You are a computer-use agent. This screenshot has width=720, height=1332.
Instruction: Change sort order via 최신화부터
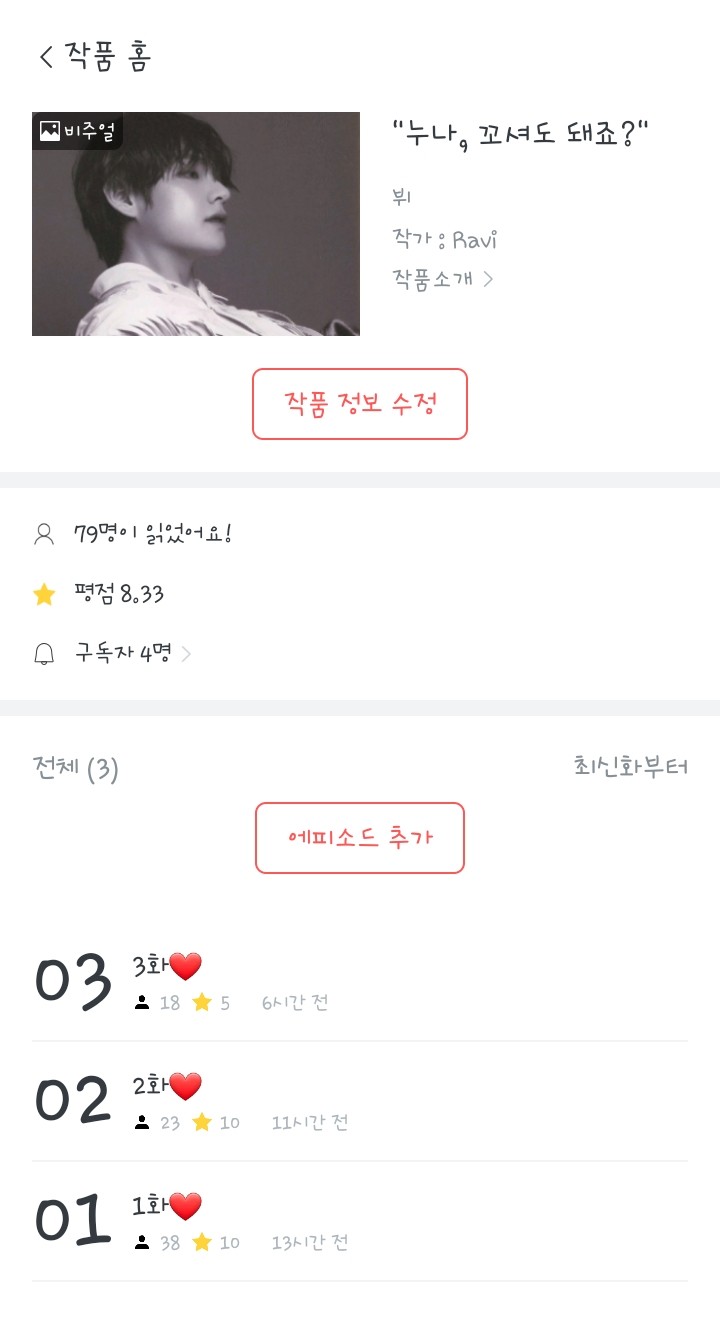[x=630, y=768]
